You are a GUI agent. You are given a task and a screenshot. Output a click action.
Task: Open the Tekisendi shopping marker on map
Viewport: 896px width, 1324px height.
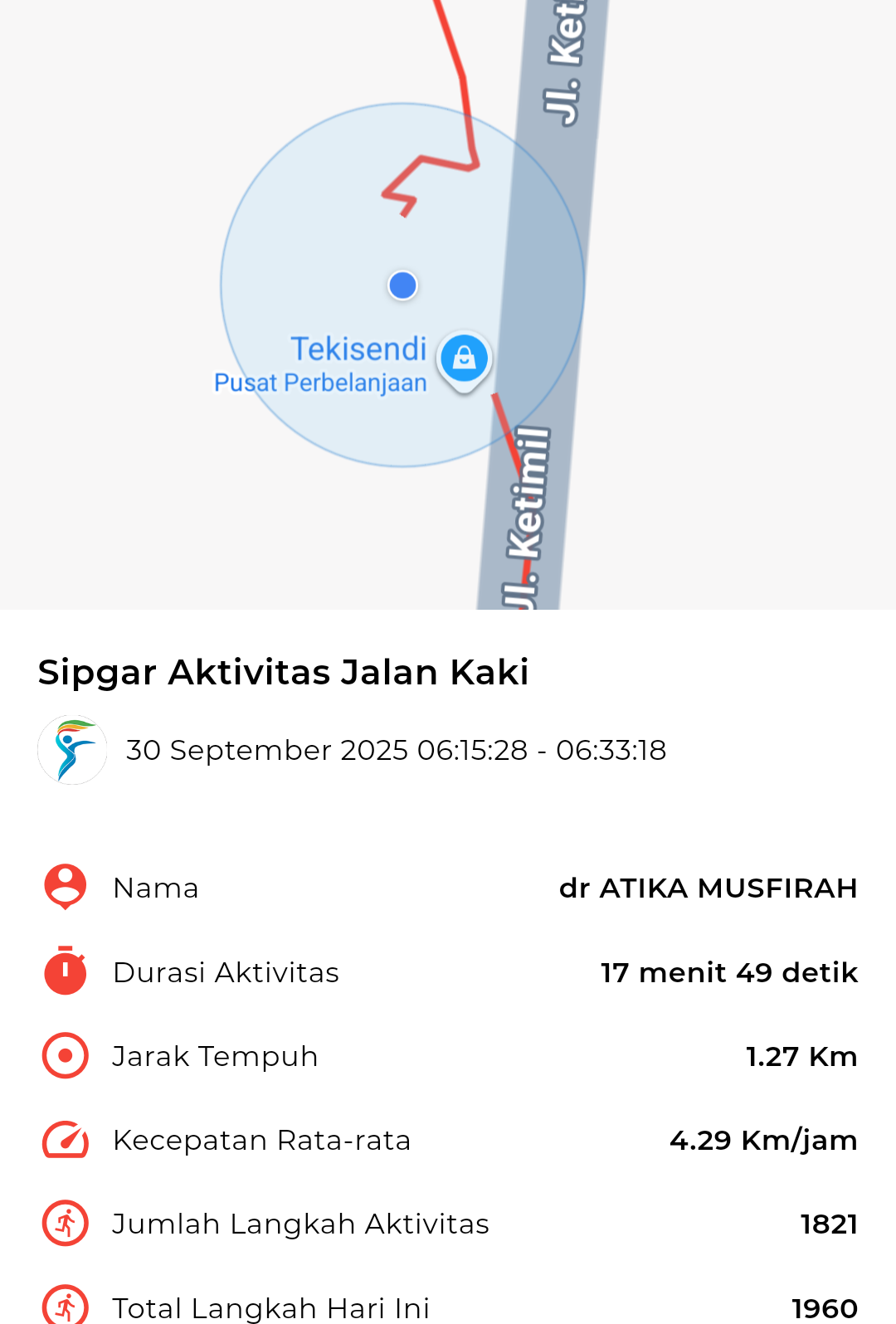coord(464,359)
